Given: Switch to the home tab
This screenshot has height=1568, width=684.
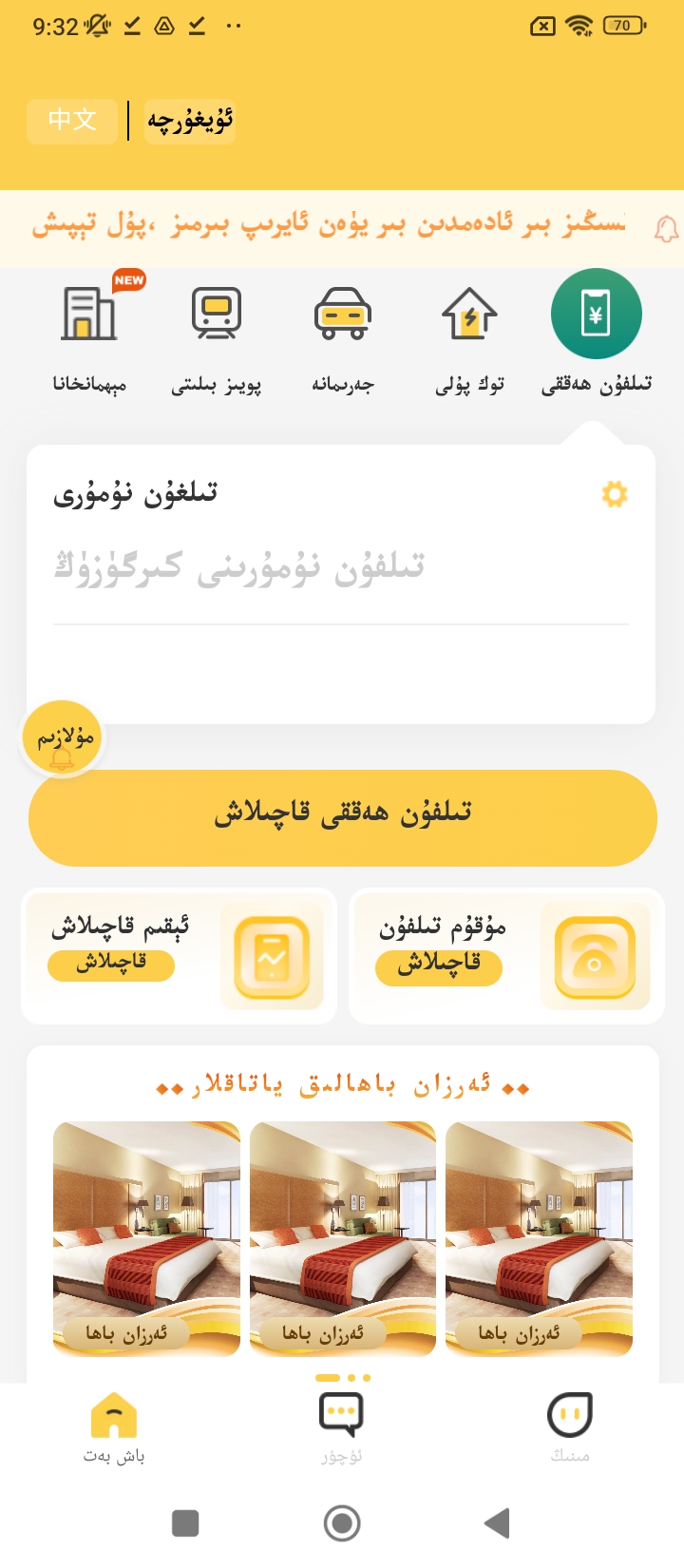Looking at the screenshot, I should coord(114,1425).
